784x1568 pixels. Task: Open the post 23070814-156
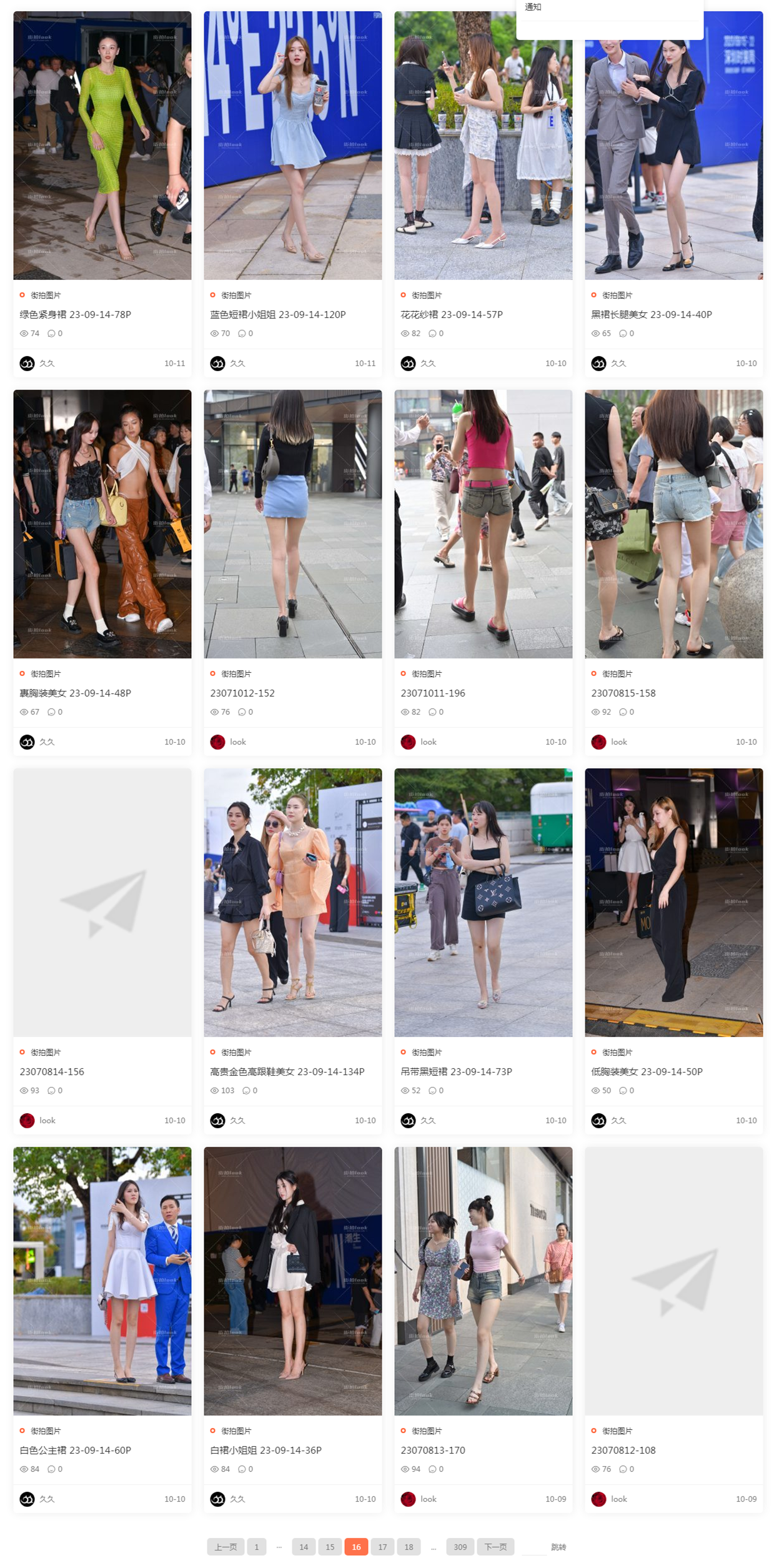[52, 1071]
